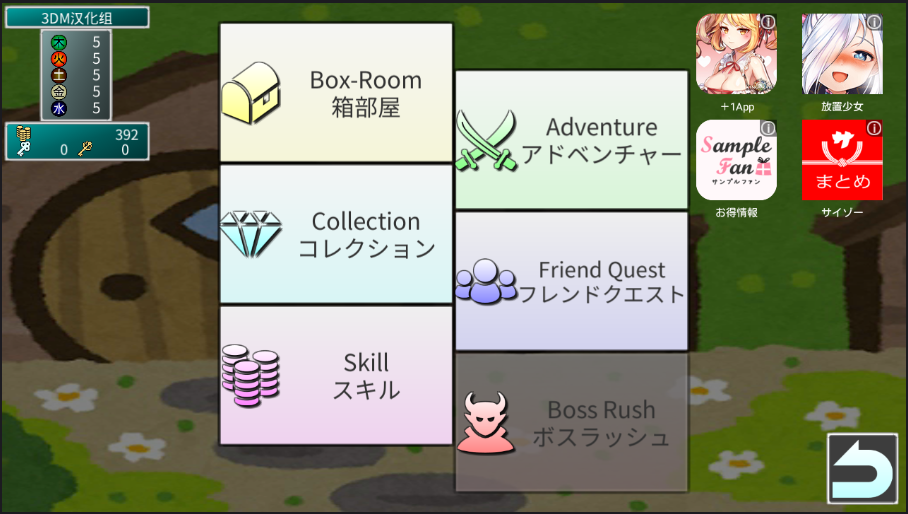This screenshot has height=514, width=908.
Task: Tap the info icon on 放置少女 ad
Action: [873, 21]
